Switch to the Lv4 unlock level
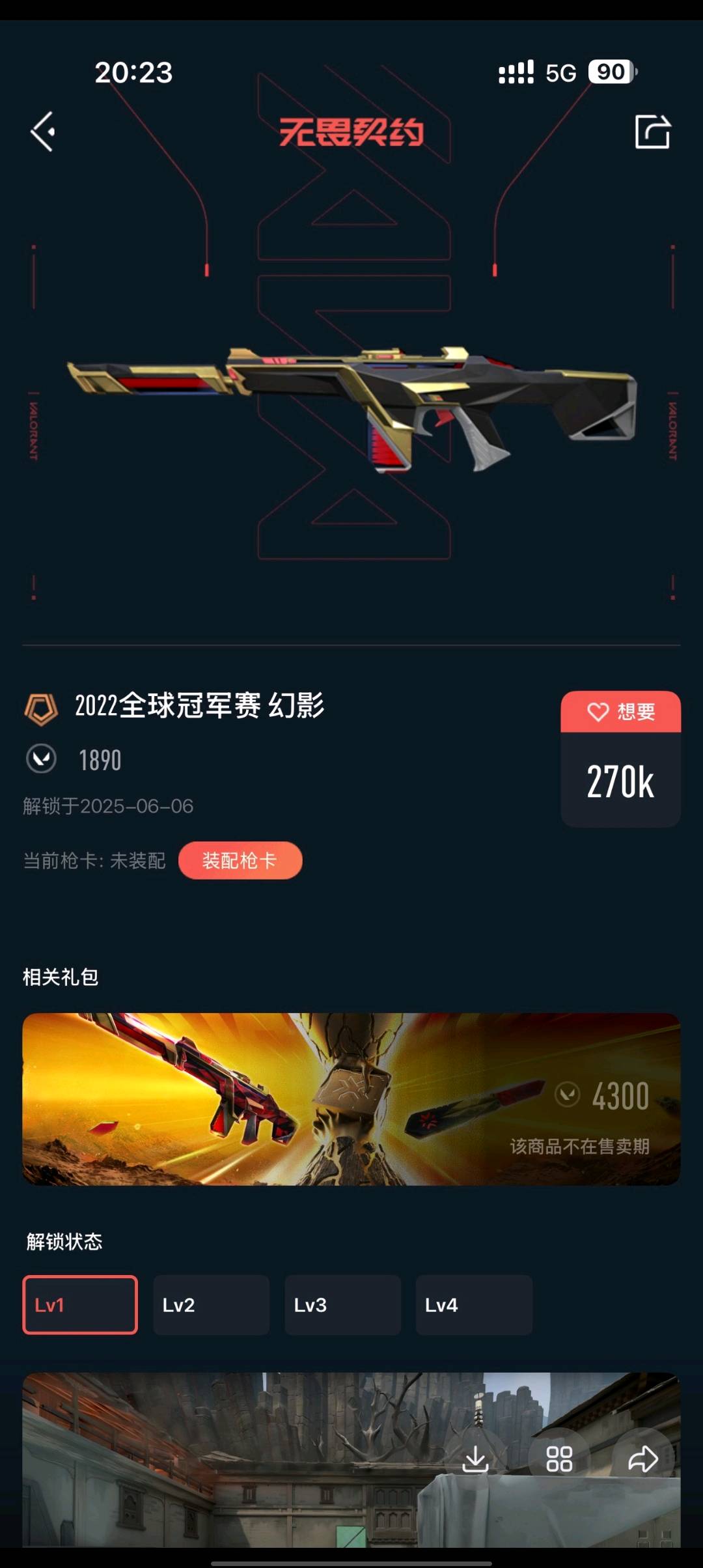Screen dimensions: 703x1568 (x=474, y=1304)
